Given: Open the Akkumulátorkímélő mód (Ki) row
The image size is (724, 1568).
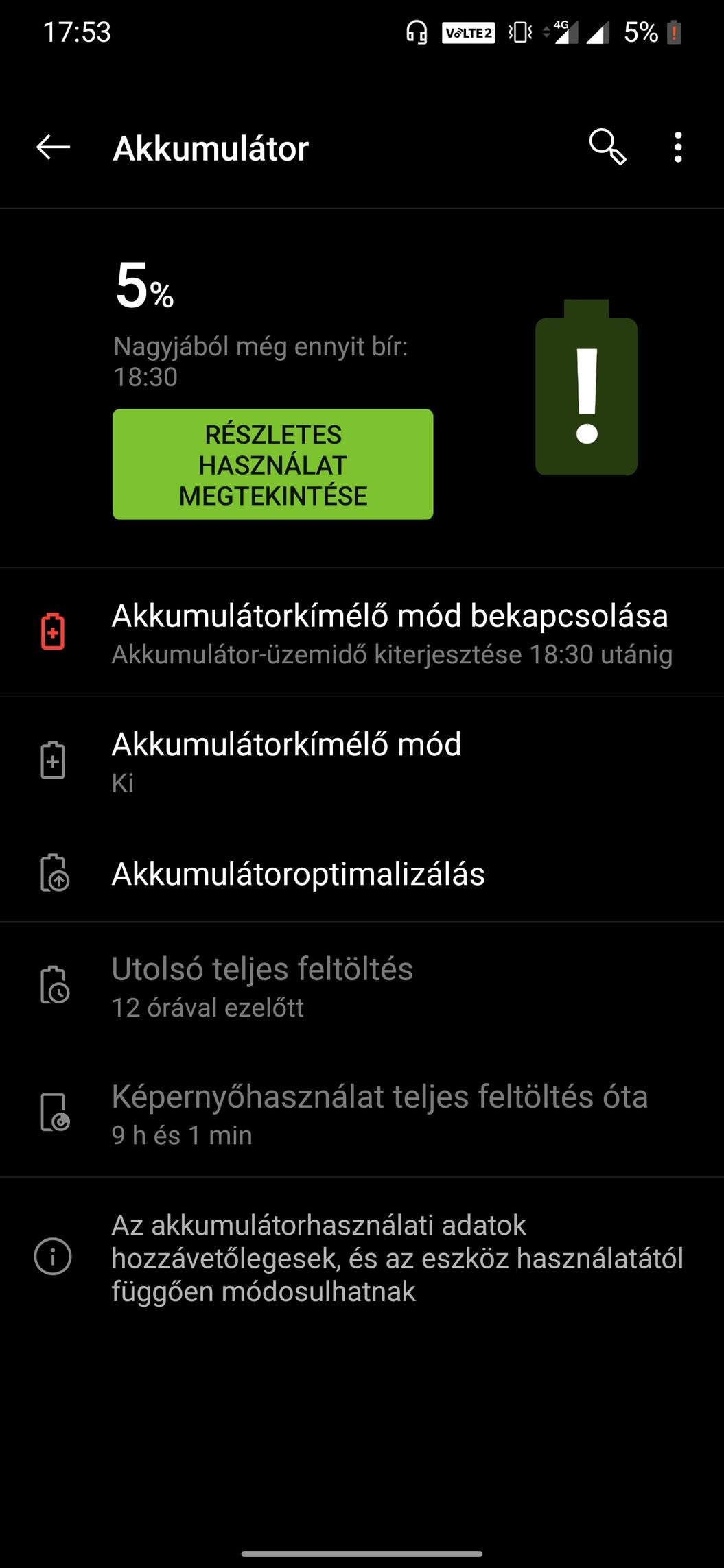Looking at the screenshot, I should coord(362,761).
